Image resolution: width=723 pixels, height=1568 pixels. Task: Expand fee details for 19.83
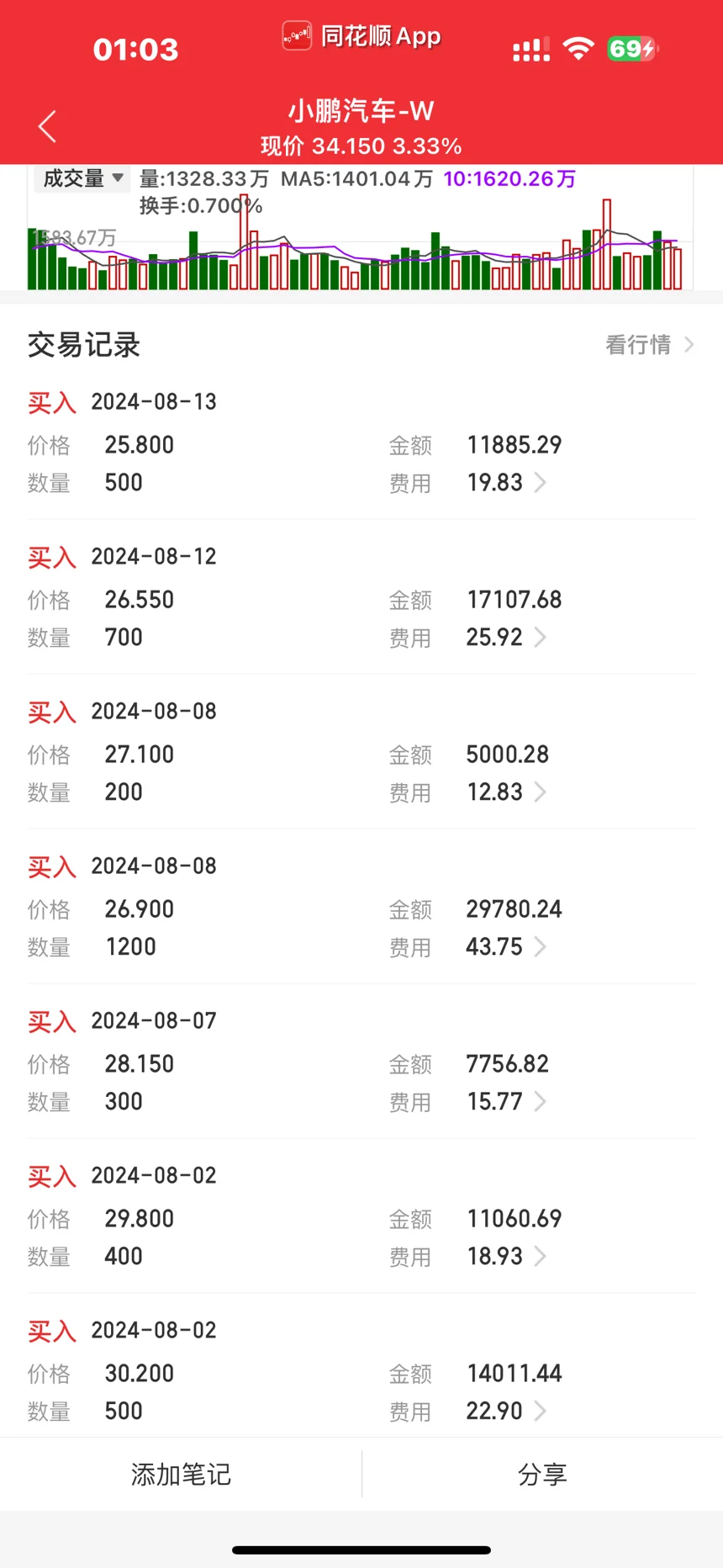click(540, 483)
